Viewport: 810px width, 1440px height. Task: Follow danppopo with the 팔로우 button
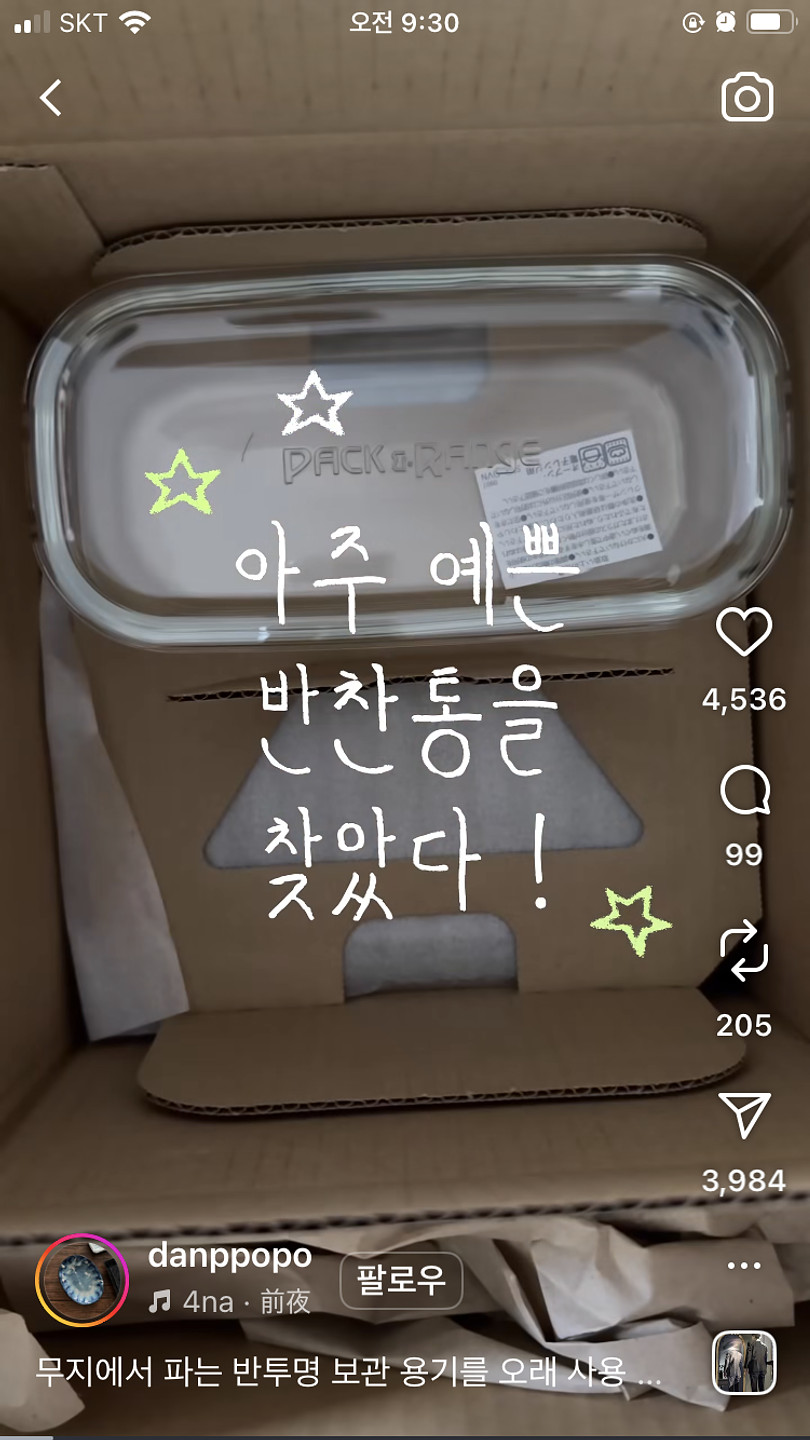pos(401,1281)
